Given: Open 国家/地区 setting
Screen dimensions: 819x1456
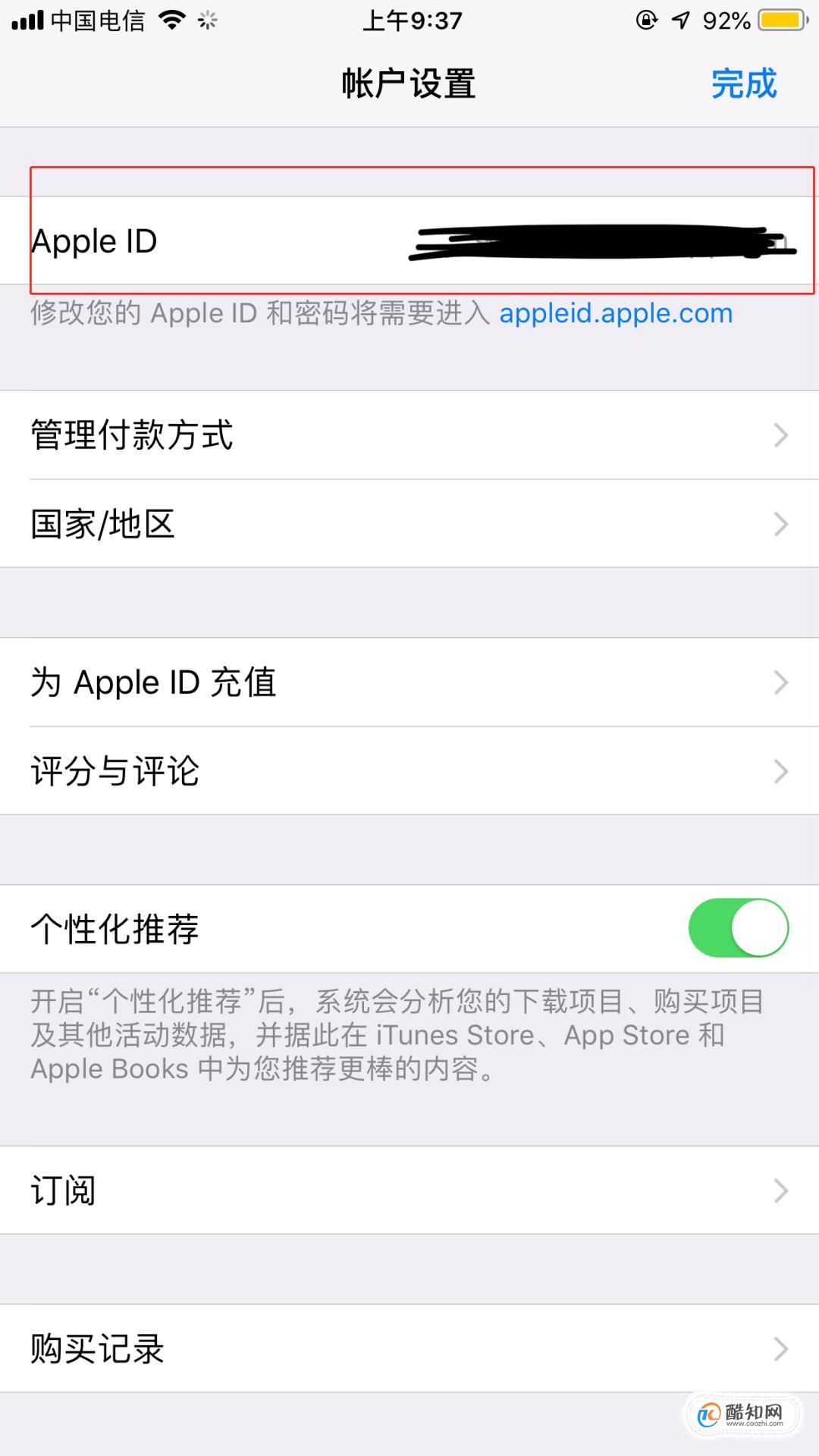Looking at the screenshot, I should click(x=409, y=523).
